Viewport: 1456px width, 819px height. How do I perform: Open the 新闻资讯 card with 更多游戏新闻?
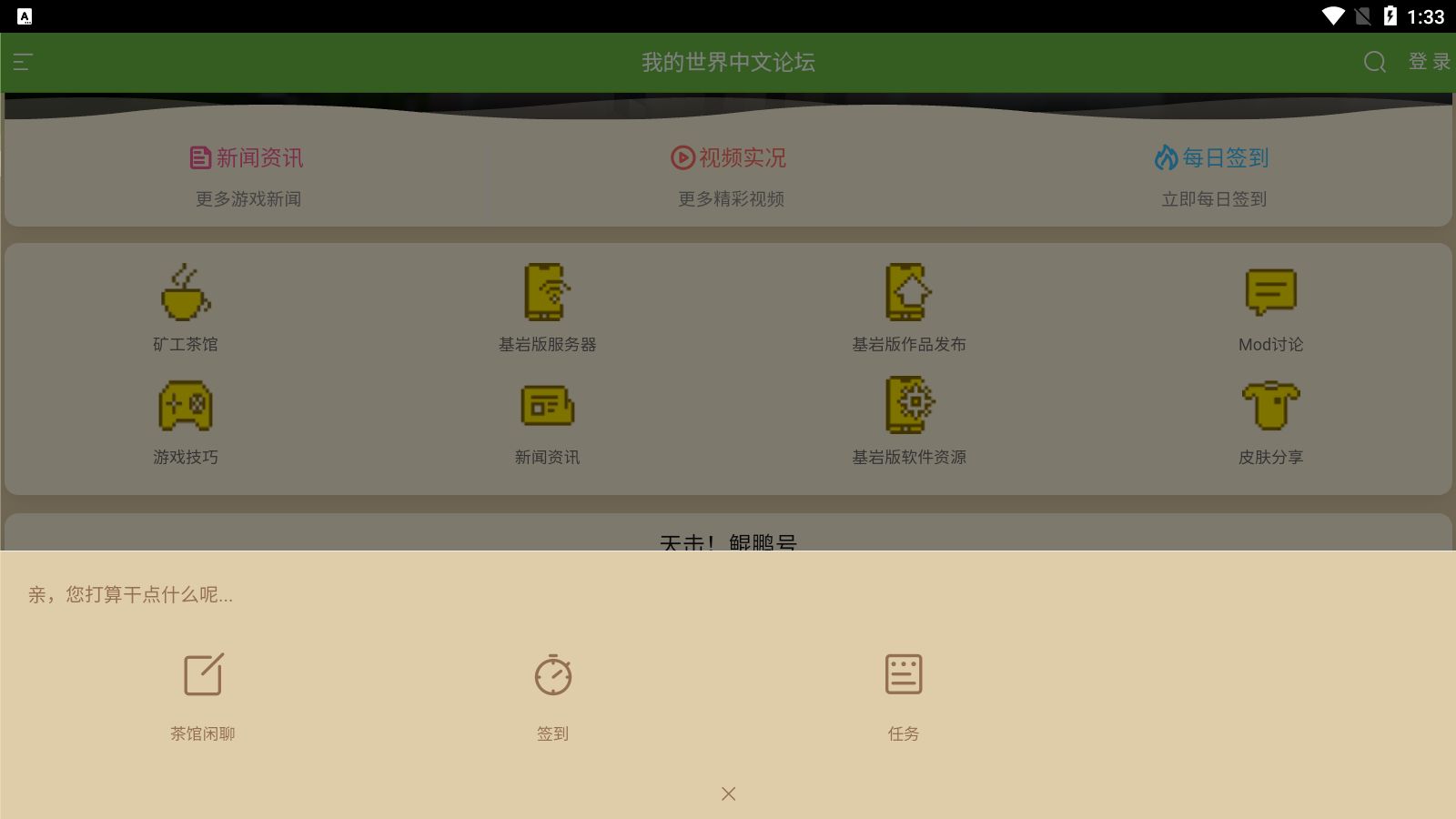(248, 175)
